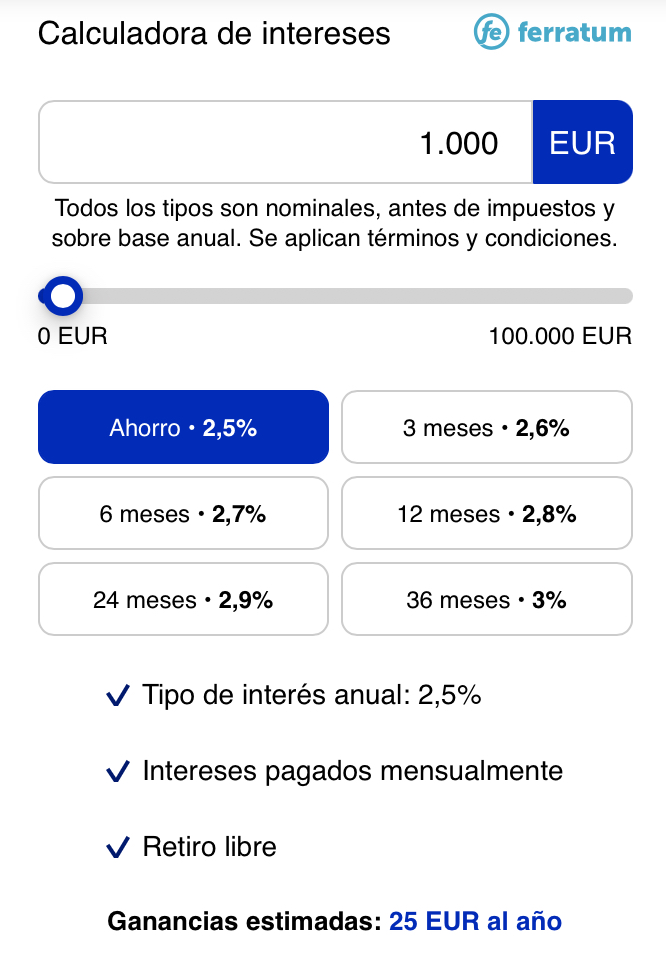The image size is (666, 959).
Task: Tap the amount slider handle
Action: [x=64, y=296]
